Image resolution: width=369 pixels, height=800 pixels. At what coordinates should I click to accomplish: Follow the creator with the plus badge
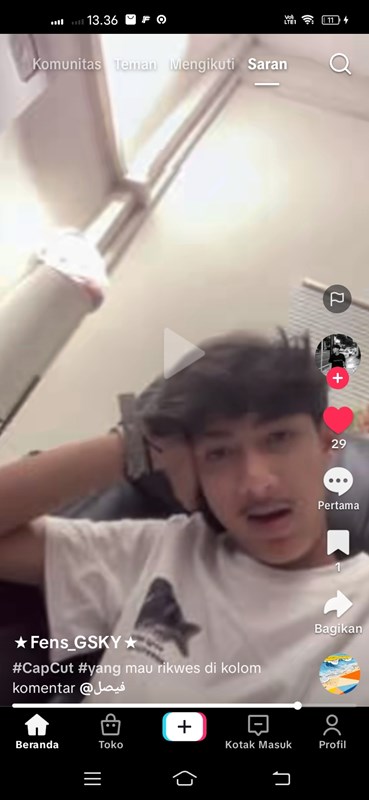[337, 378]
